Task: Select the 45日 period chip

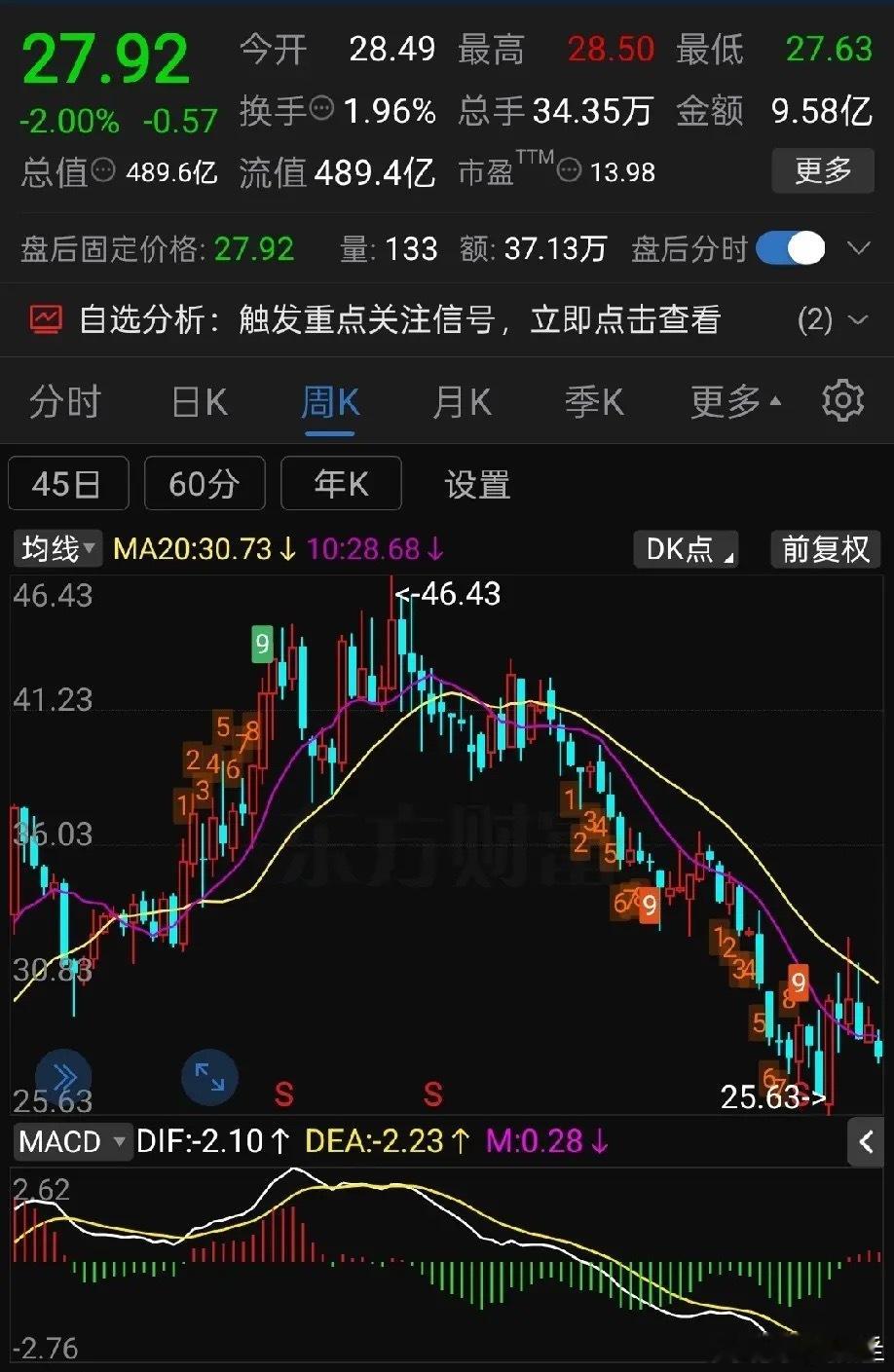Action: pos(68,483)
